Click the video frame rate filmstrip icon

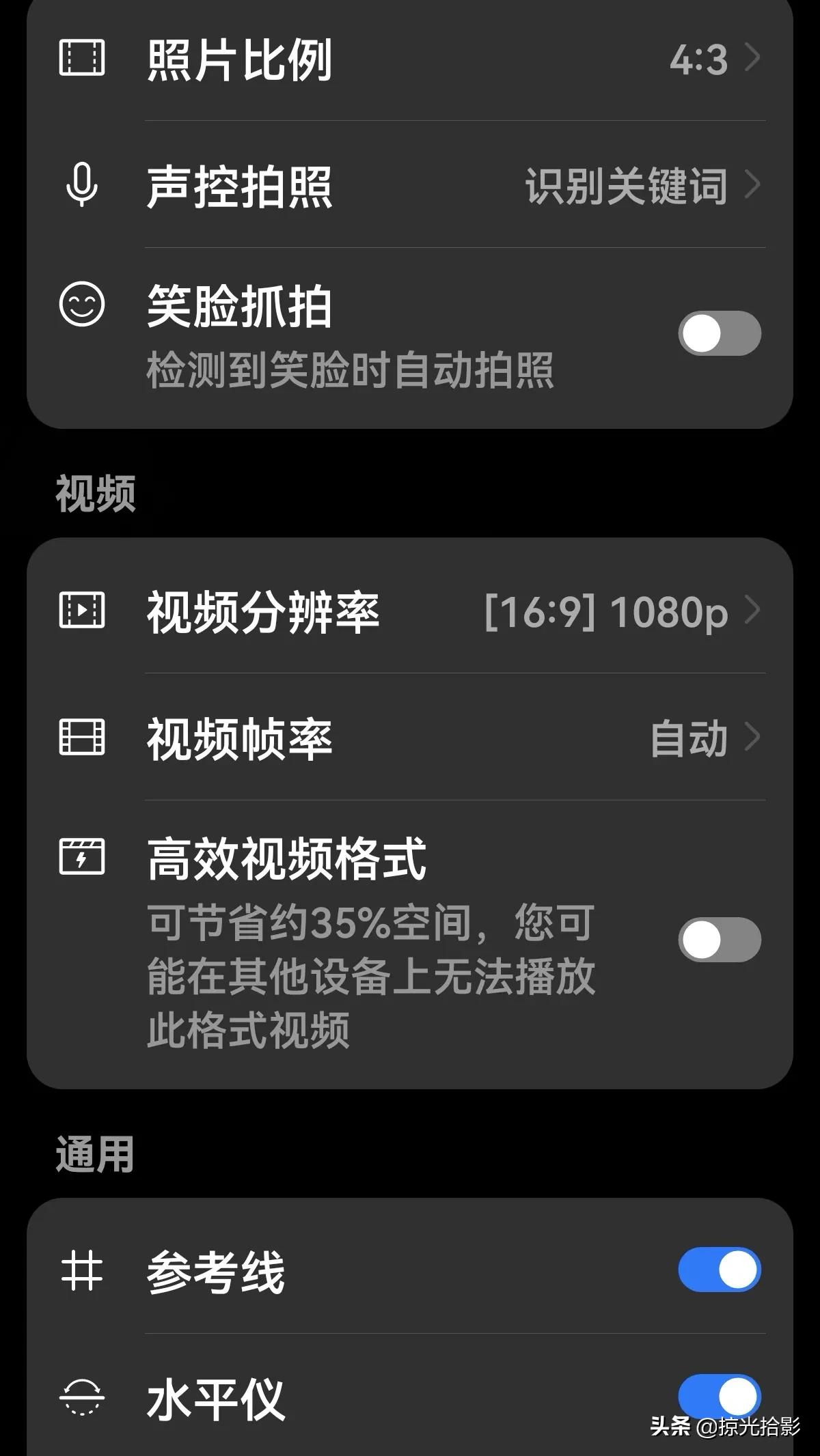[x=82, y=736]
